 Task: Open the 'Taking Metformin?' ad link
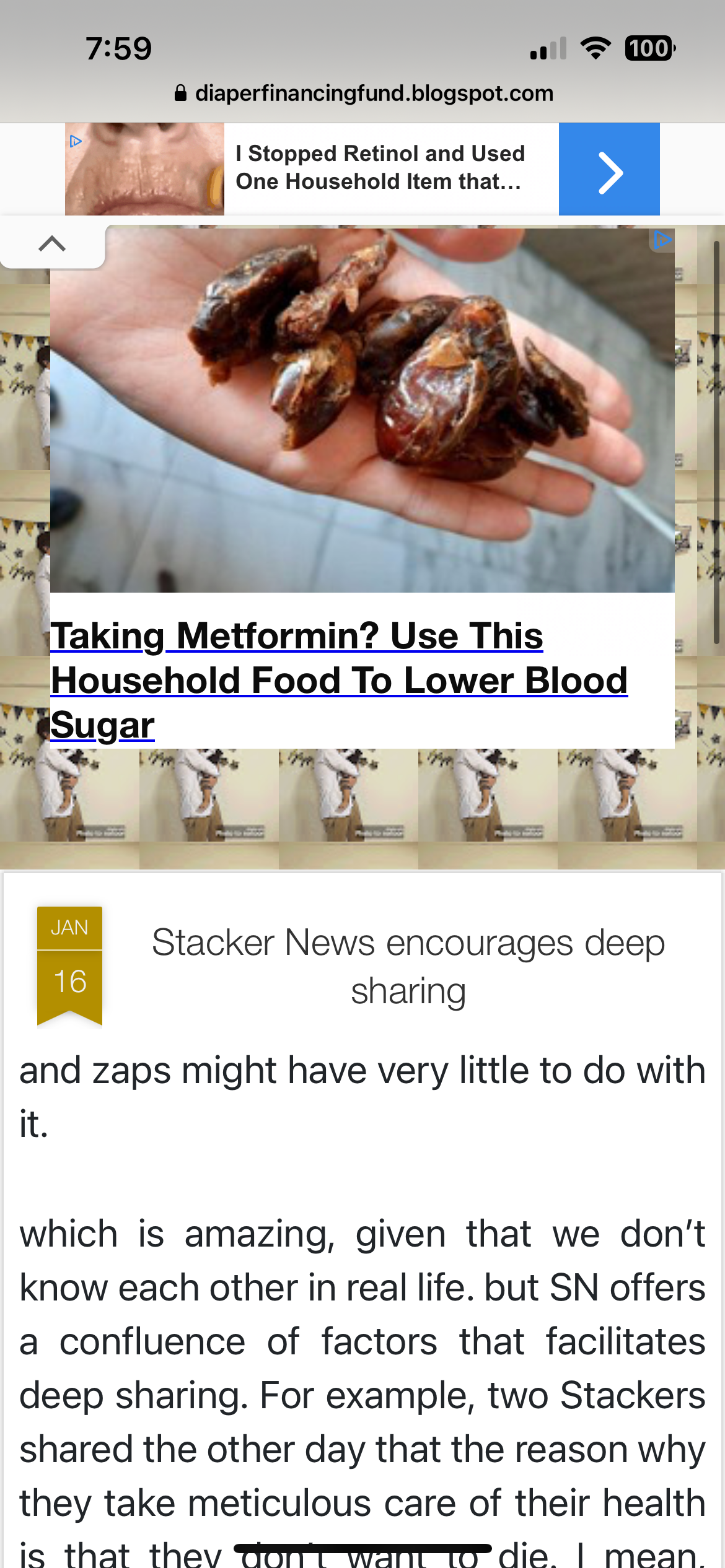tap(338, 680)
